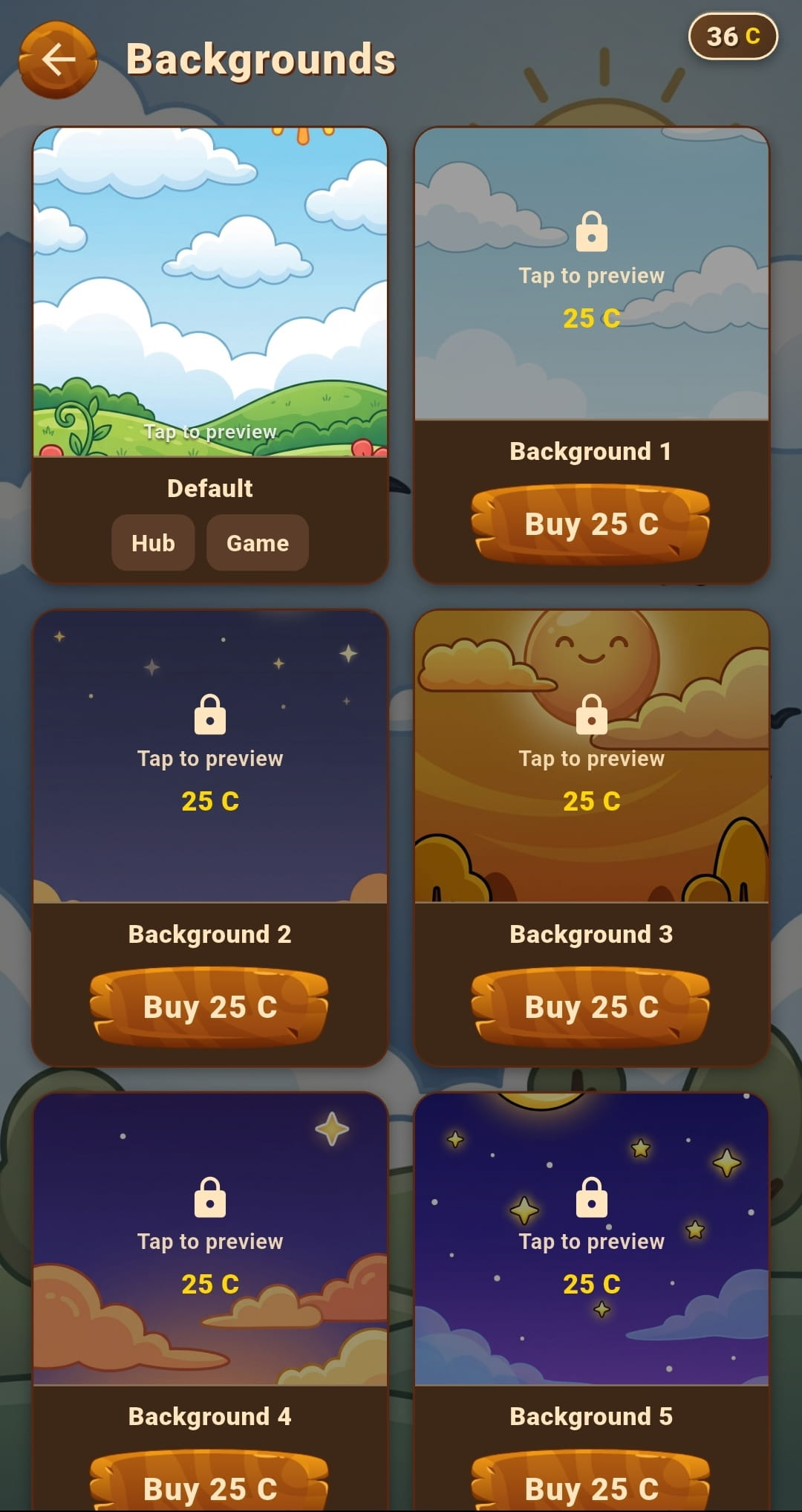Preview locked Background 2
The height and width of the screenshot is (1512, 802).
[210, 756]
